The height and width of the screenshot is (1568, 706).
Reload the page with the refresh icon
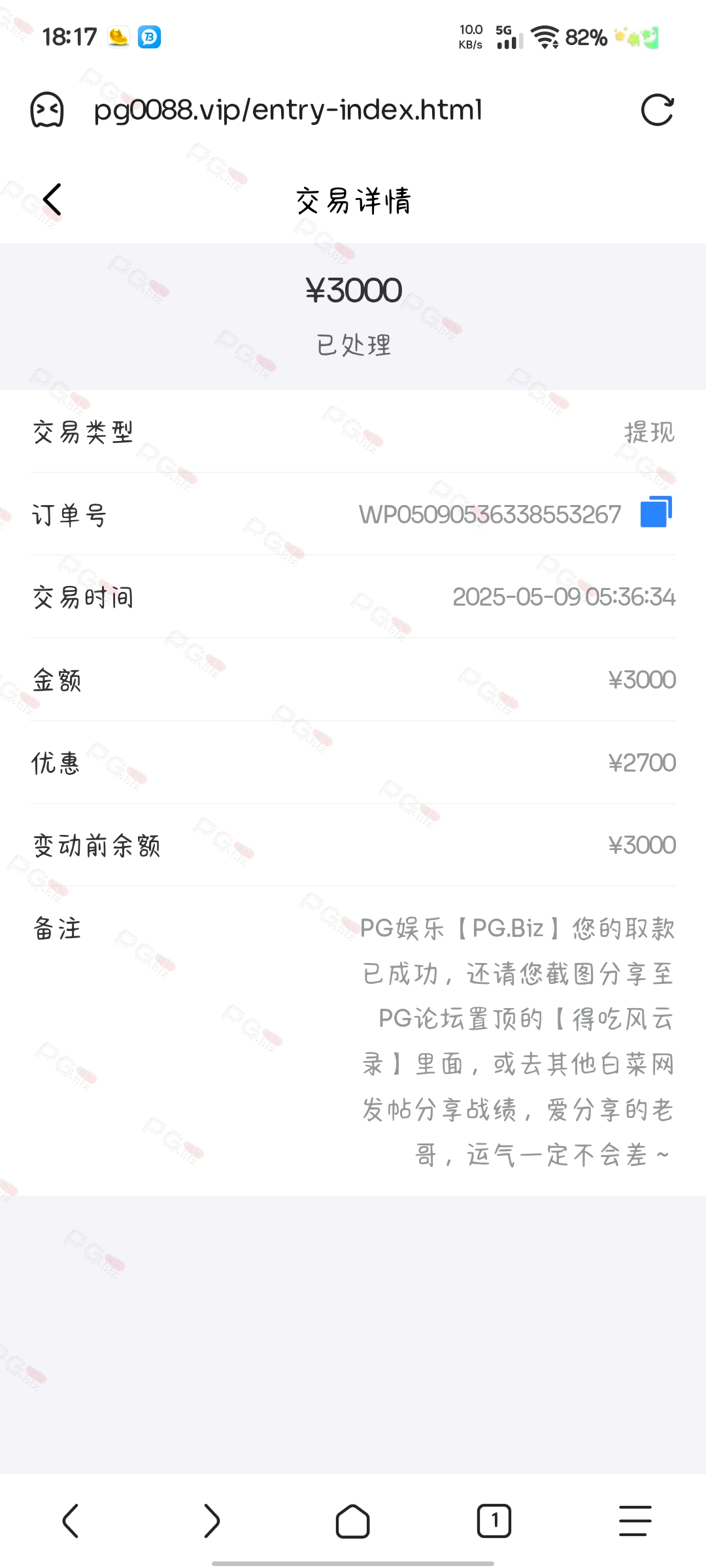[x=657, y=110]
